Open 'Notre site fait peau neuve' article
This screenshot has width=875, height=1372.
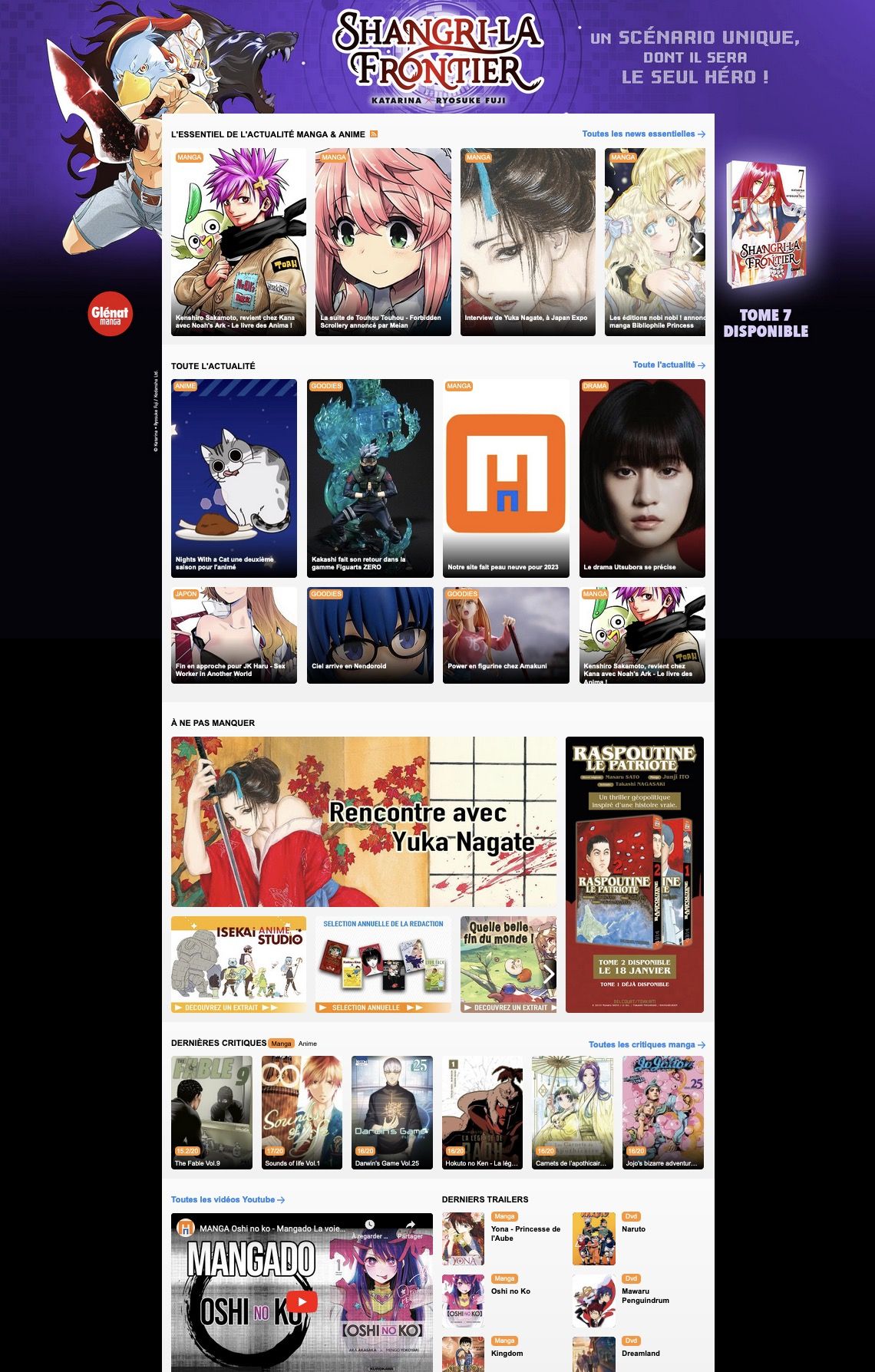tap(506, 477)
